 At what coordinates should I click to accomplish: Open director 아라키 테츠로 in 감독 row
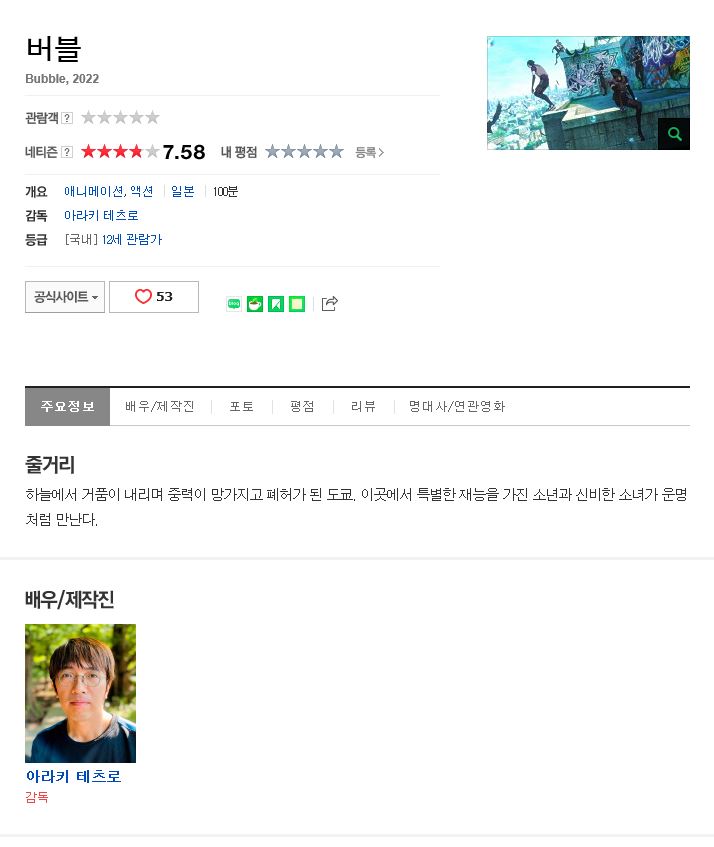101,215
